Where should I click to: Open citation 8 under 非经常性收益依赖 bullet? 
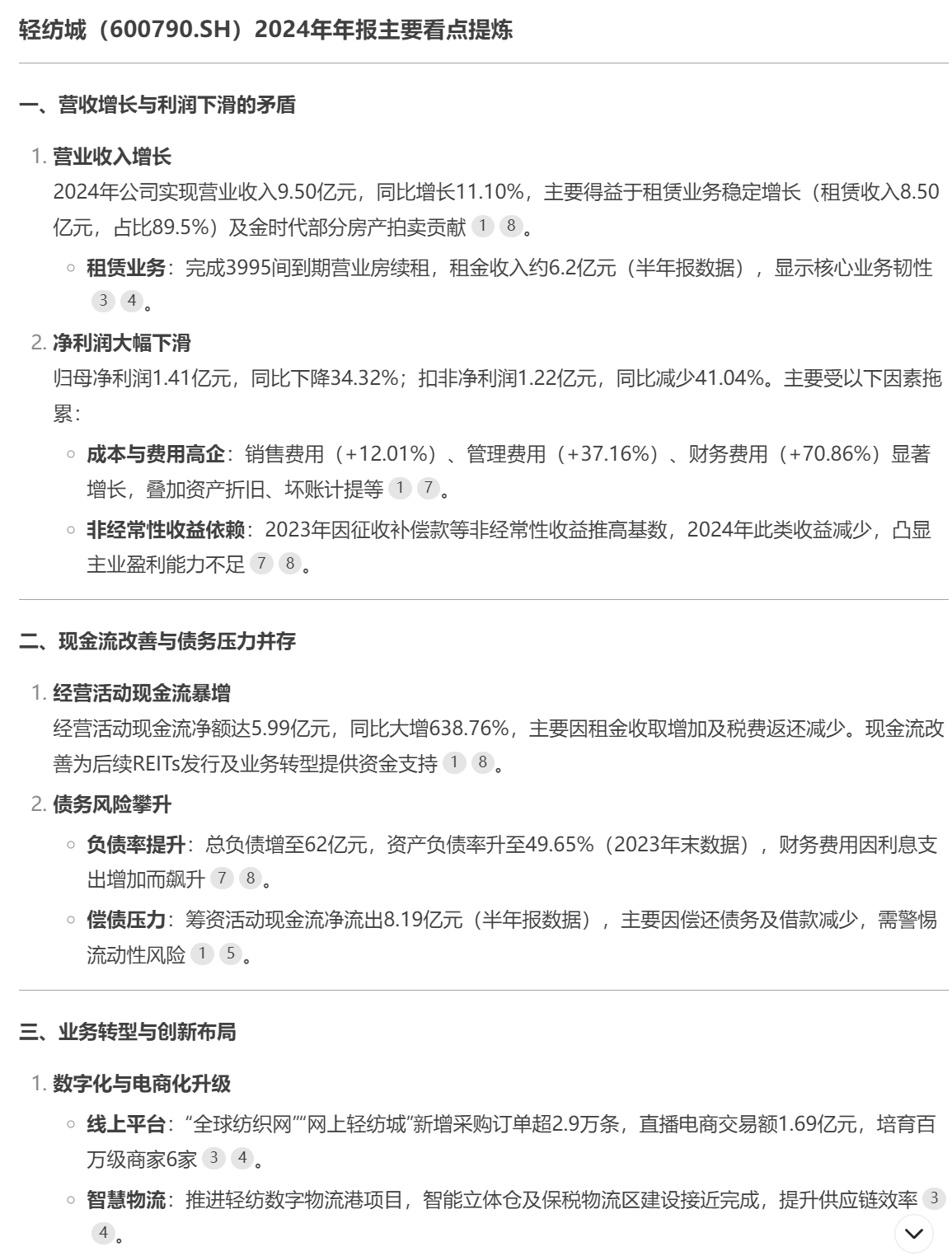point(289,564)
